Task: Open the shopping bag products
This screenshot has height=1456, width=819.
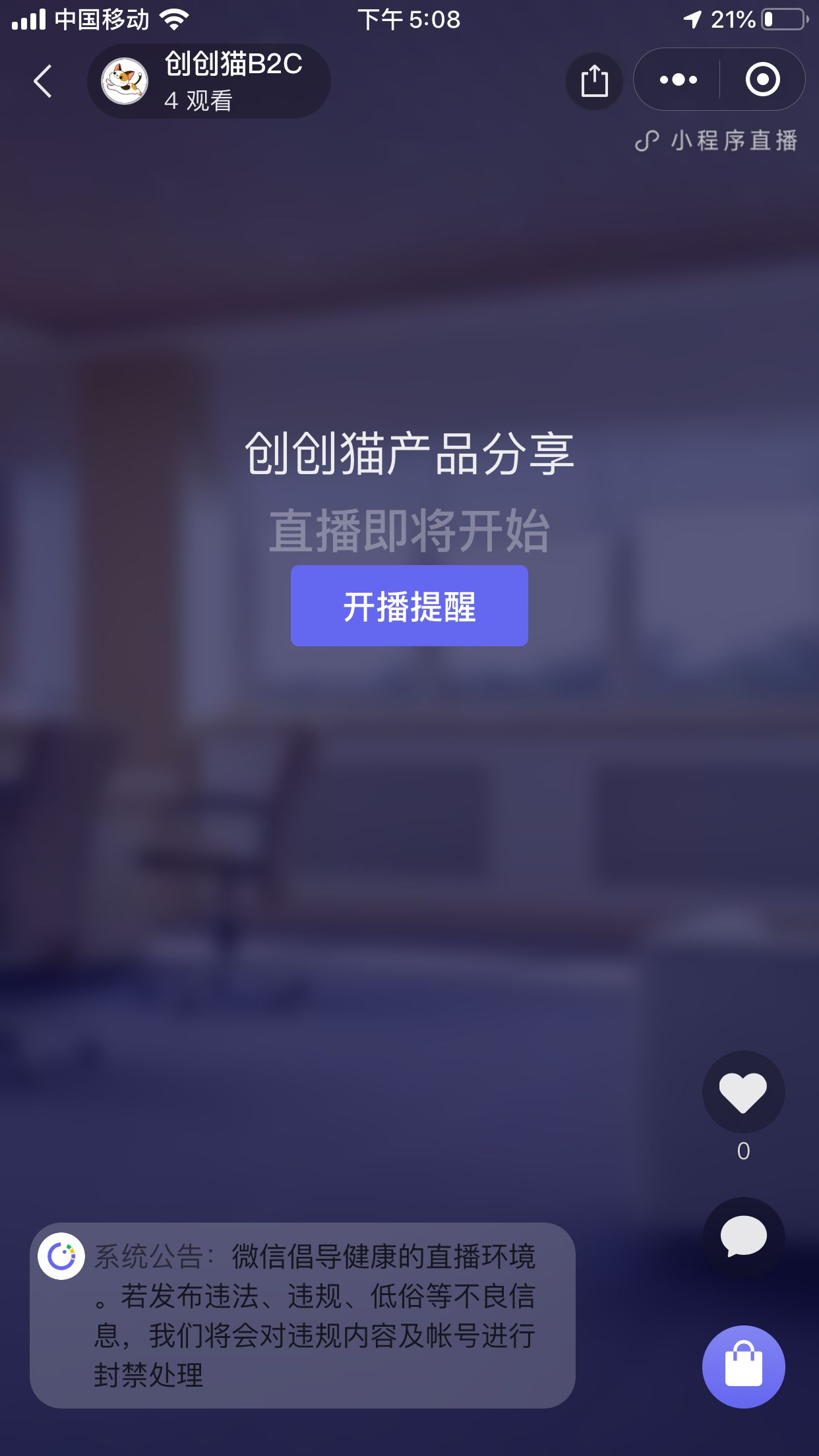Action: 743,1366
